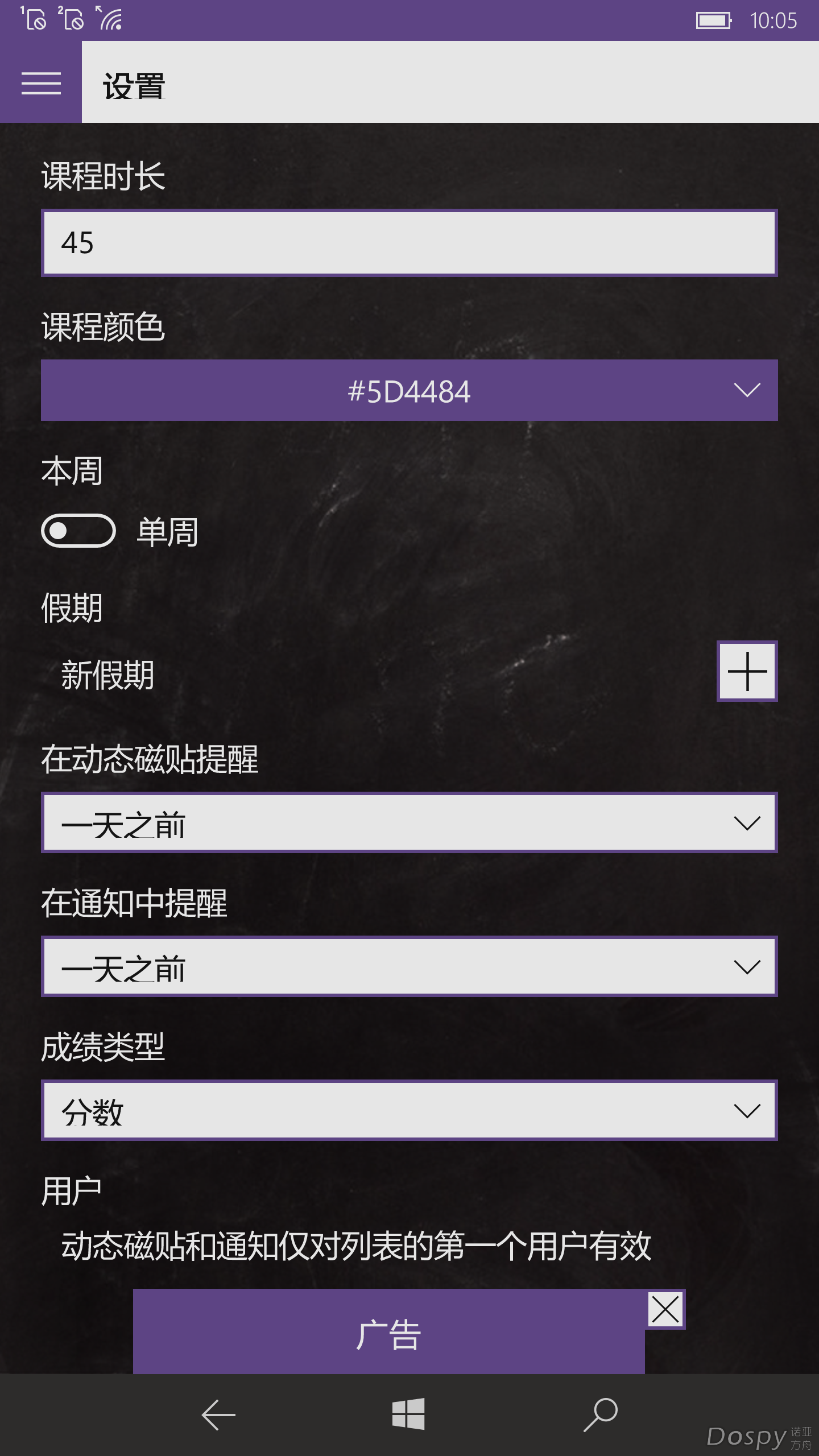Expand the 在动态磁贴提醒 dropdown

[409, 822]
